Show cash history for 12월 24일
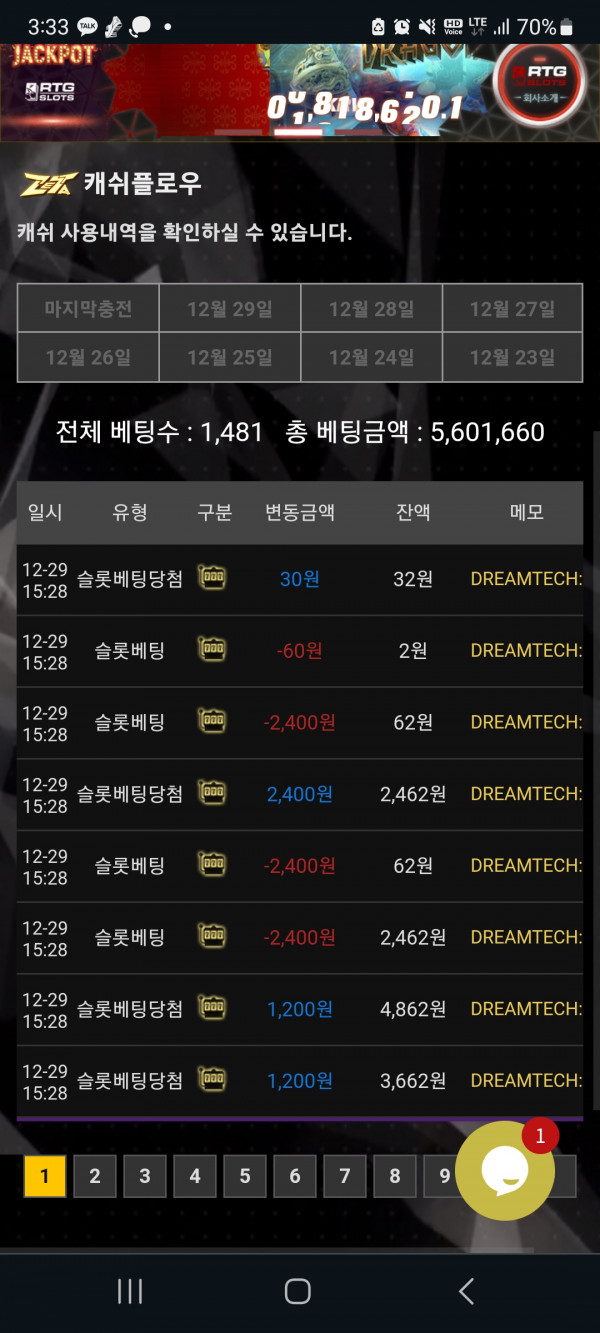This screenshot has height=1333, width=600. 372,357
